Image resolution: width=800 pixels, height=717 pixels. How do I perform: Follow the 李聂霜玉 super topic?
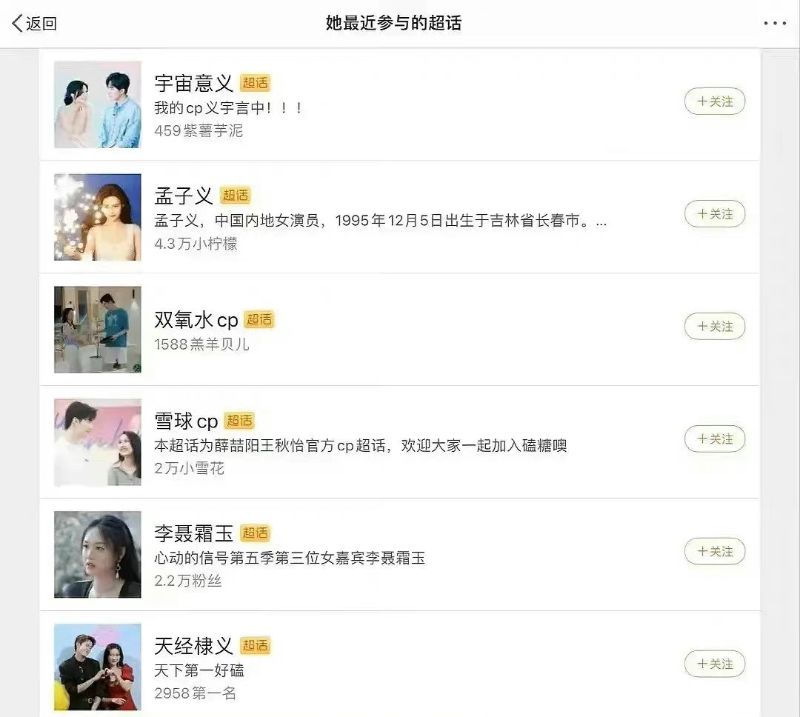714,551
